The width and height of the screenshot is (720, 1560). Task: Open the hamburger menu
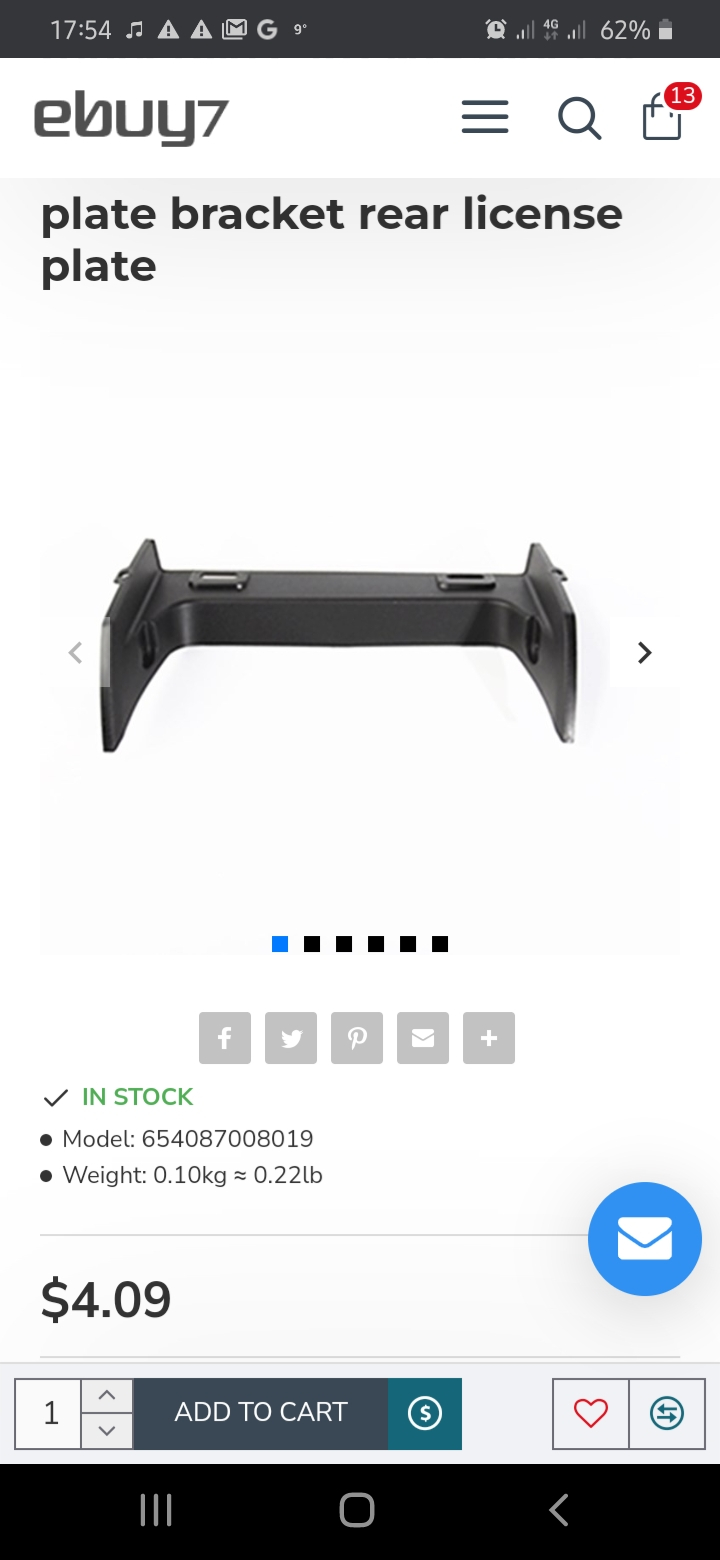[x=485, y=118]
